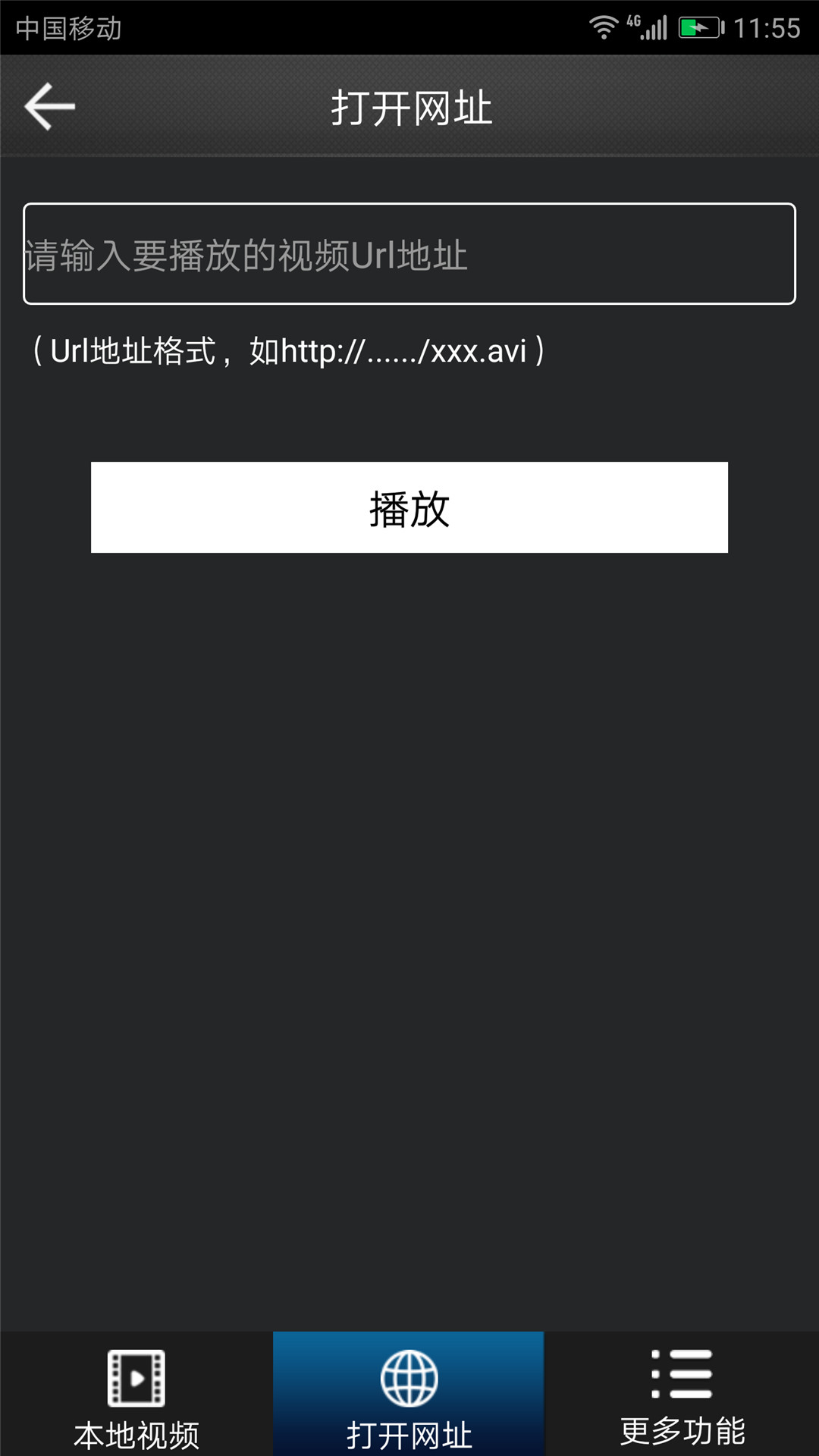The width and height of the screenshot is (819, 1456).
Task: Switch to the 本地视频 tab
Action: [x=136, y=1394]
